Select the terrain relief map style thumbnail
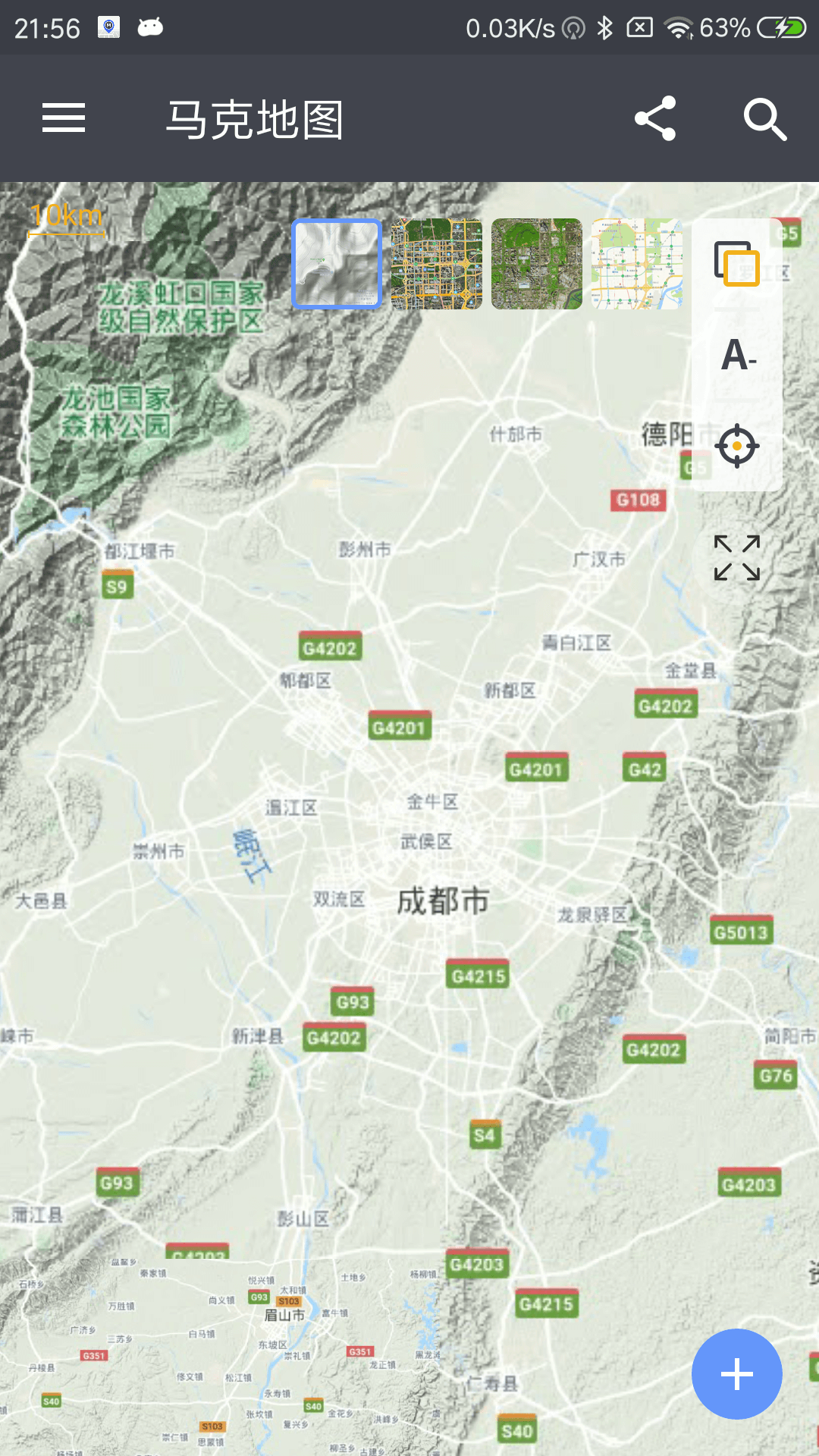This screenshot has width=819, height=1456. point(337,264)
